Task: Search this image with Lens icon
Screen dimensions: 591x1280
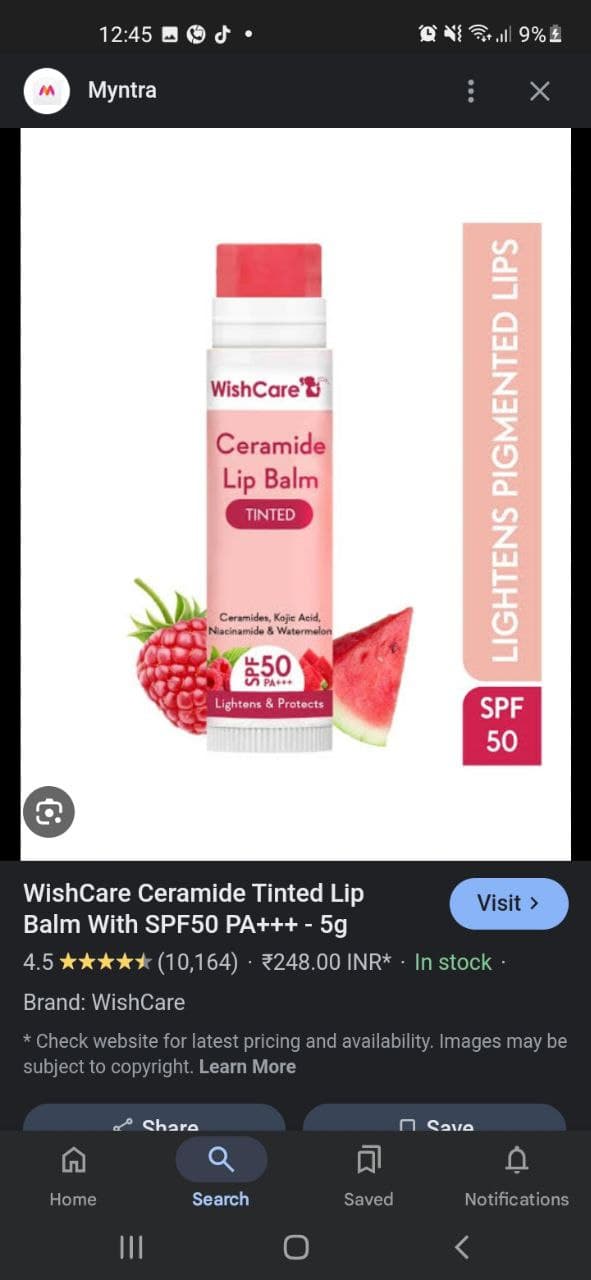Action: click(49, 811)
